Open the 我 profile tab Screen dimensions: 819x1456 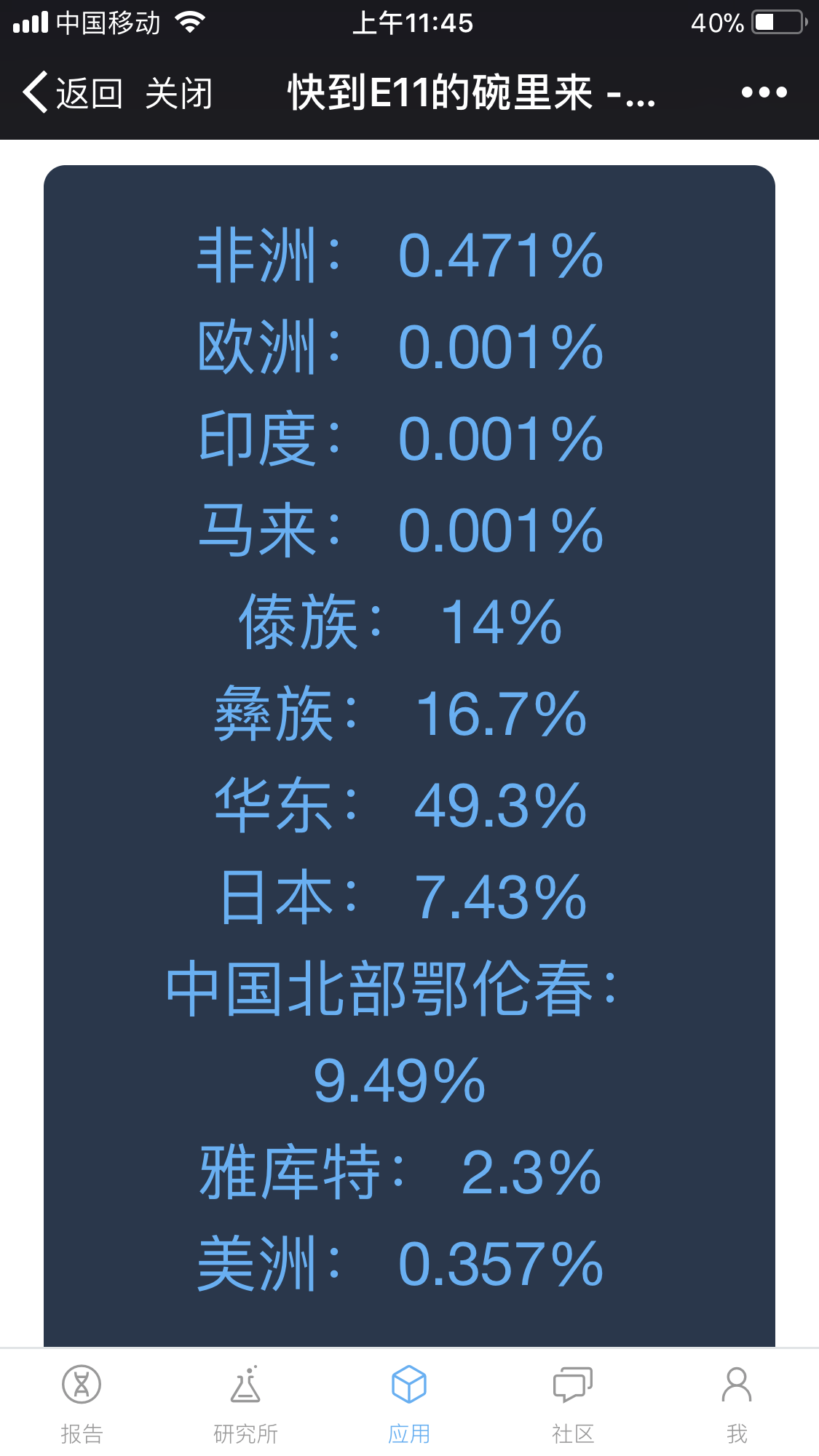pos(737,1404)
